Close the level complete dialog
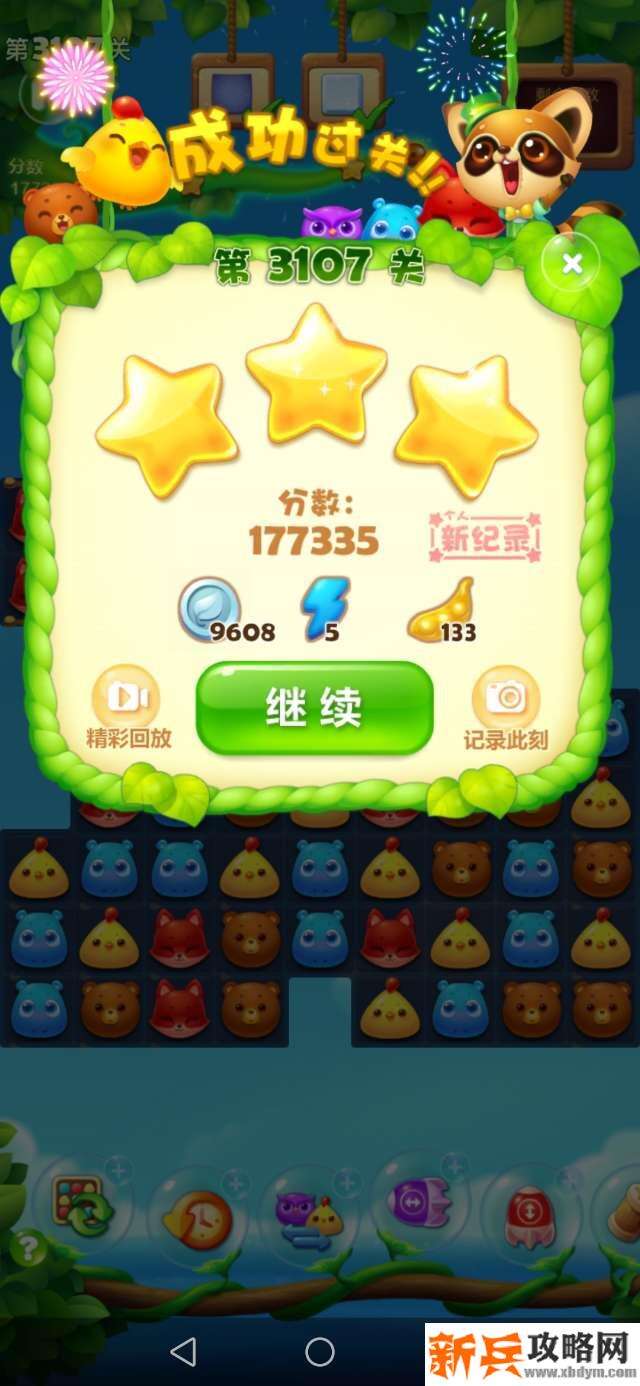Image resolution: width=640 pixels, height=1386 pixels. (x=572, y=264)
